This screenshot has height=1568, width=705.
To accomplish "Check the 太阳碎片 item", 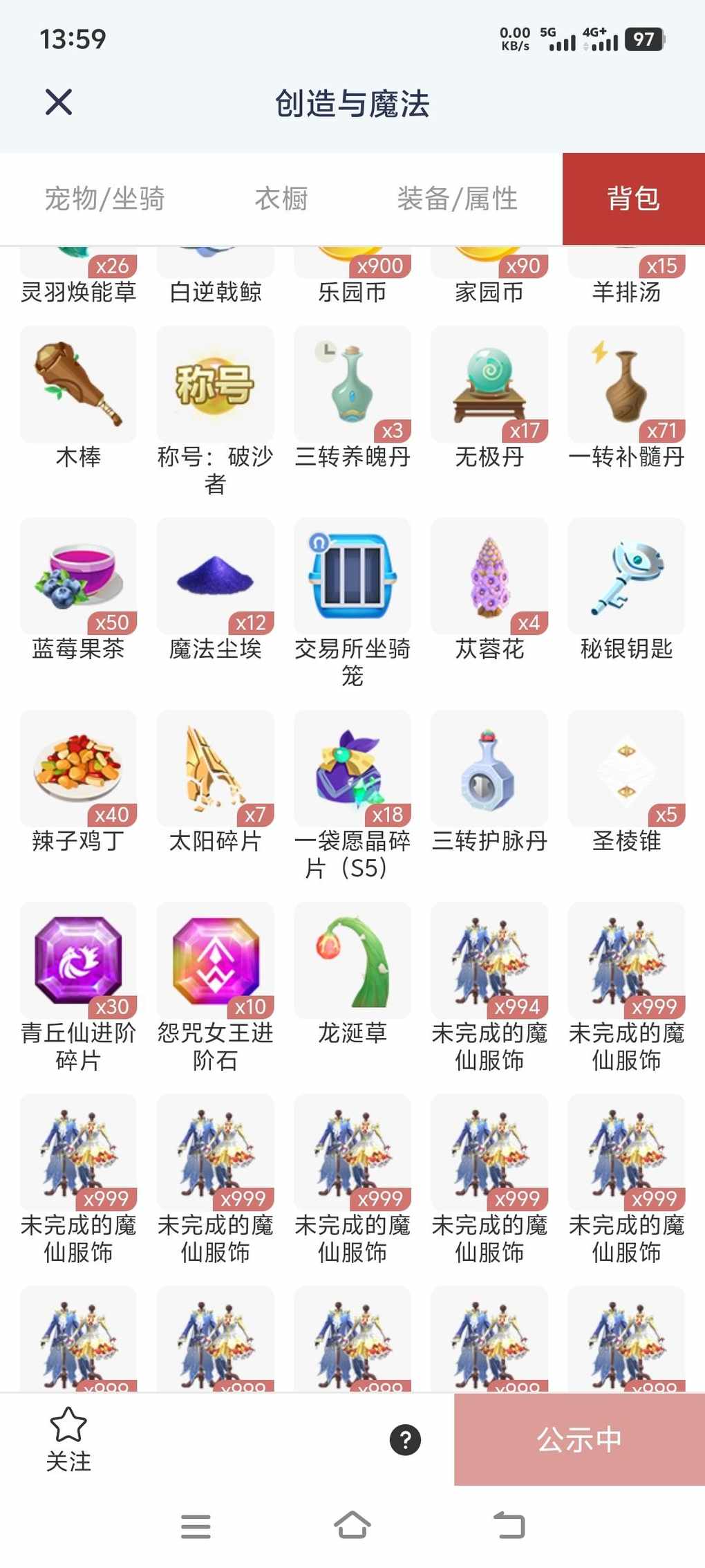I will point(215,768).
